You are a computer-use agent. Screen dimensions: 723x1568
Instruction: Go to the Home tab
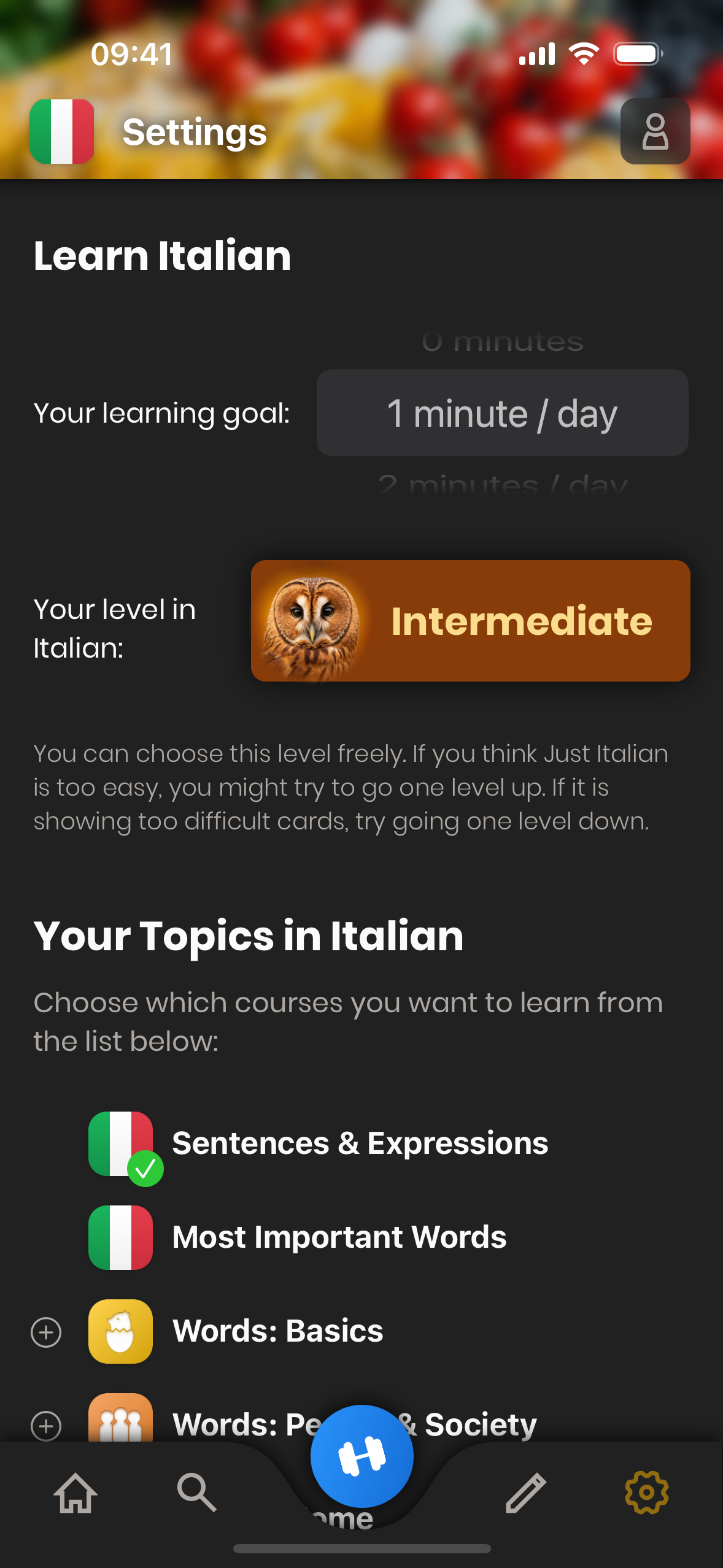75,1493
